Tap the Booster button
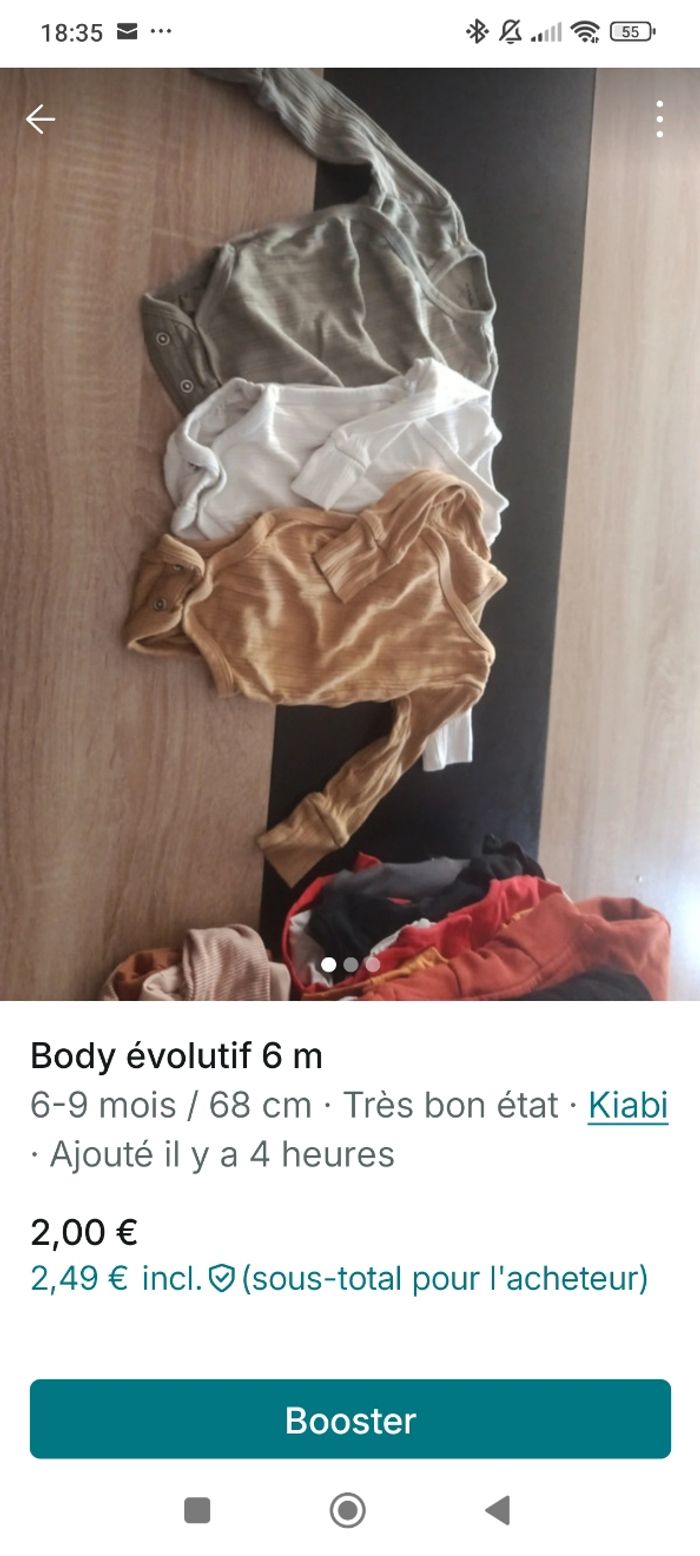The image size is (700, 1556). point(350,1419)
